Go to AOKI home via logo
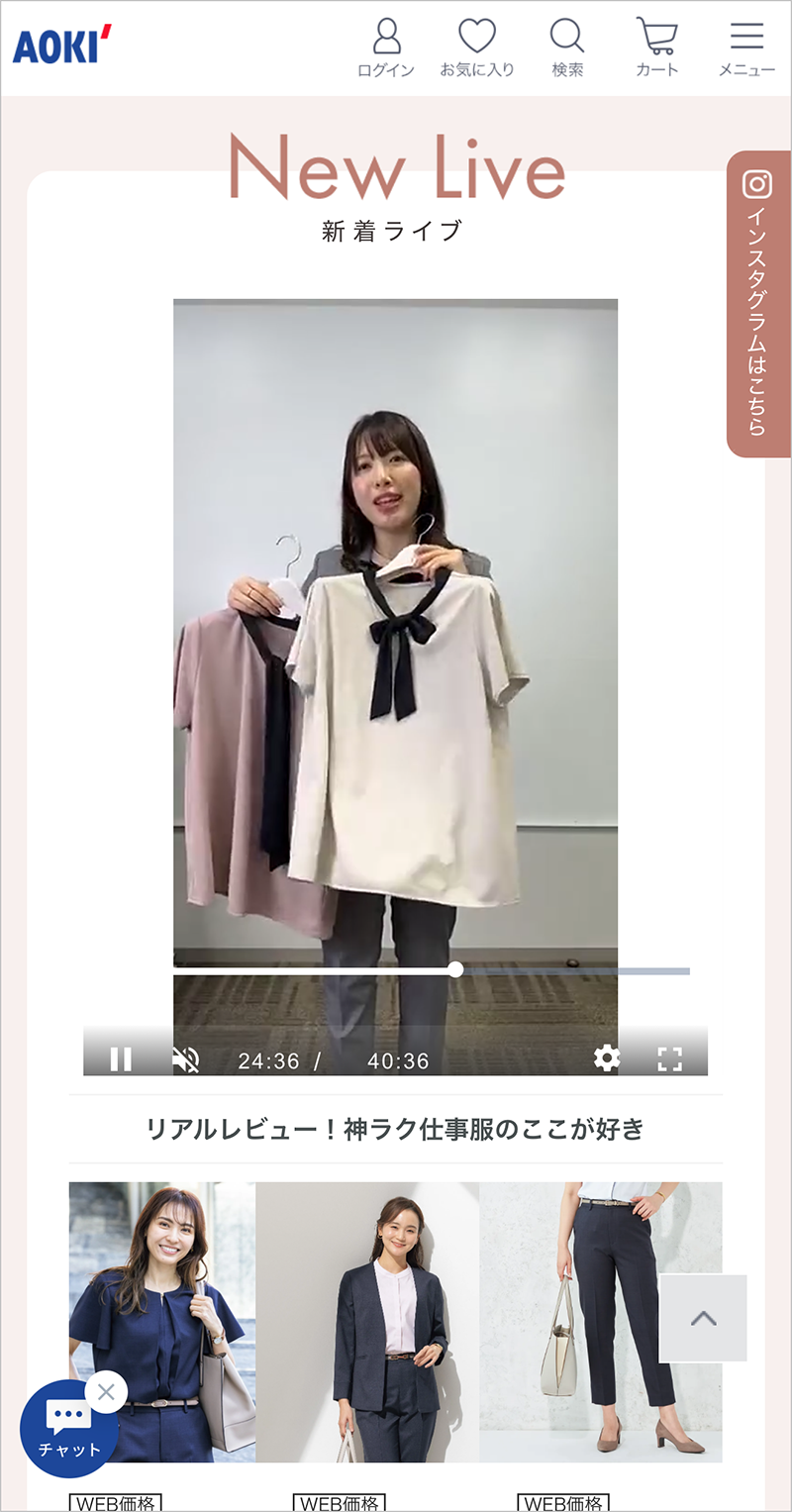792x1512 pixels. (62, 46)
